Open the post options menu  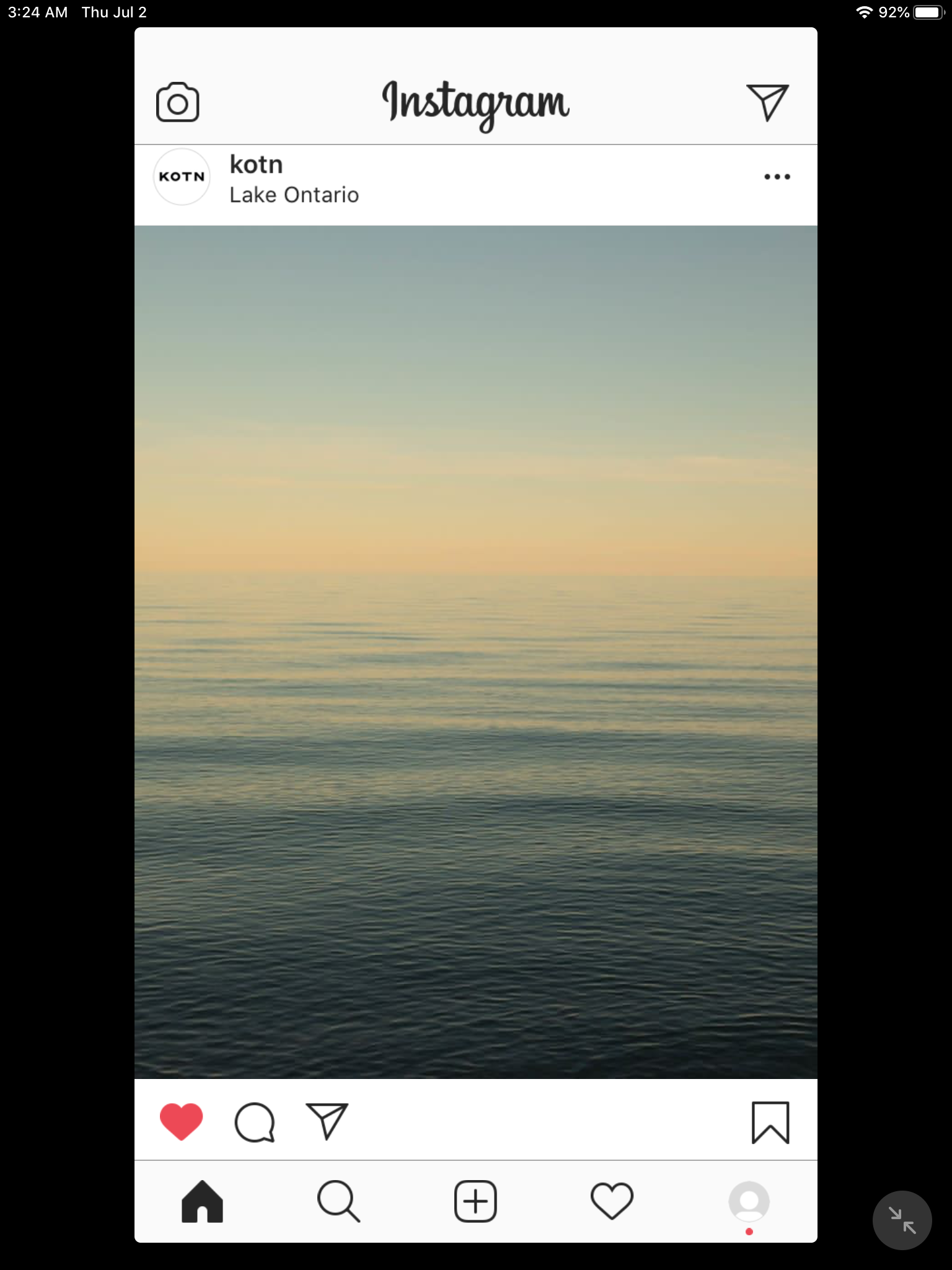777,177
